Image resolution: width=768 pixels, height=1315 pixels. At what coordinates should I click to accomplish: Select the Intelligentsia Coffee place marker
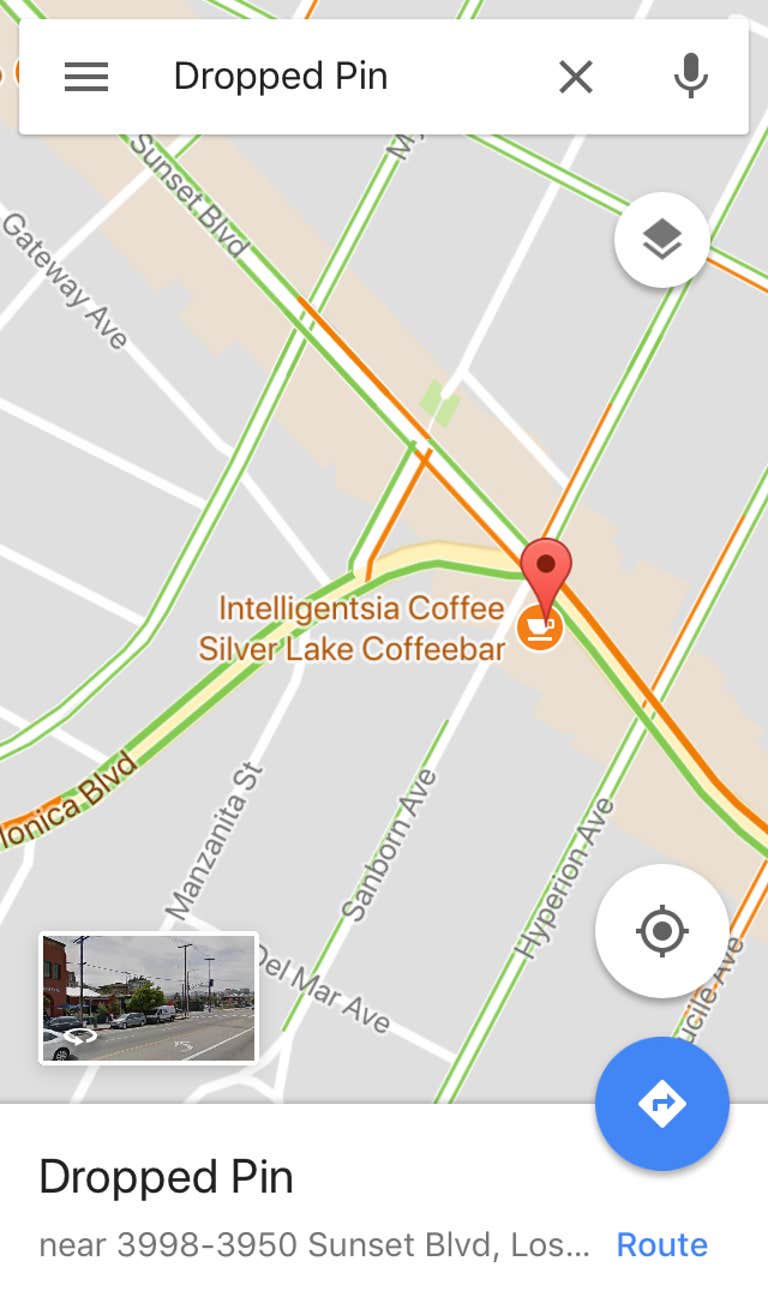pos(539,629)
